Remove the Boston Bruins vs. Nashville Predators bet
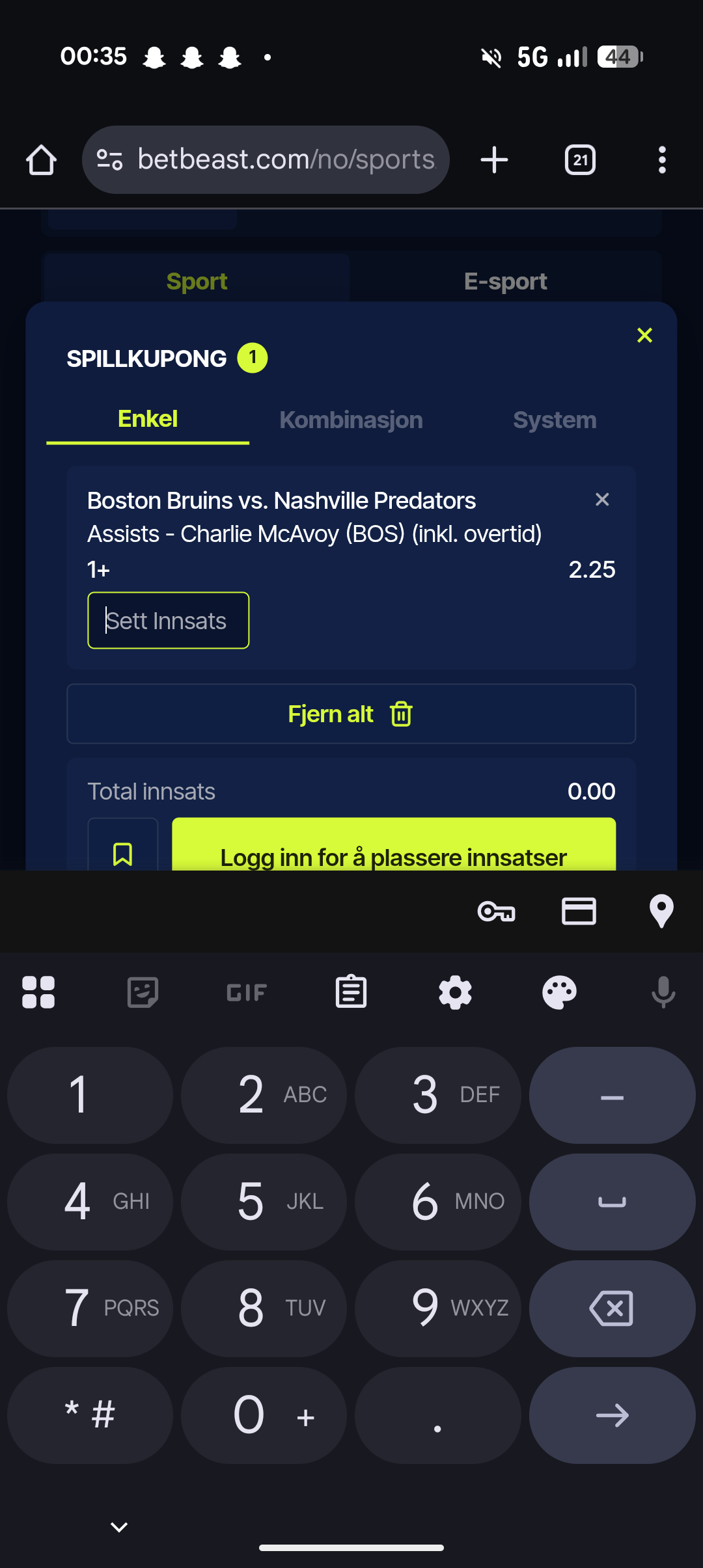Viewport: 703px width, 1568px height. point(602,500)
